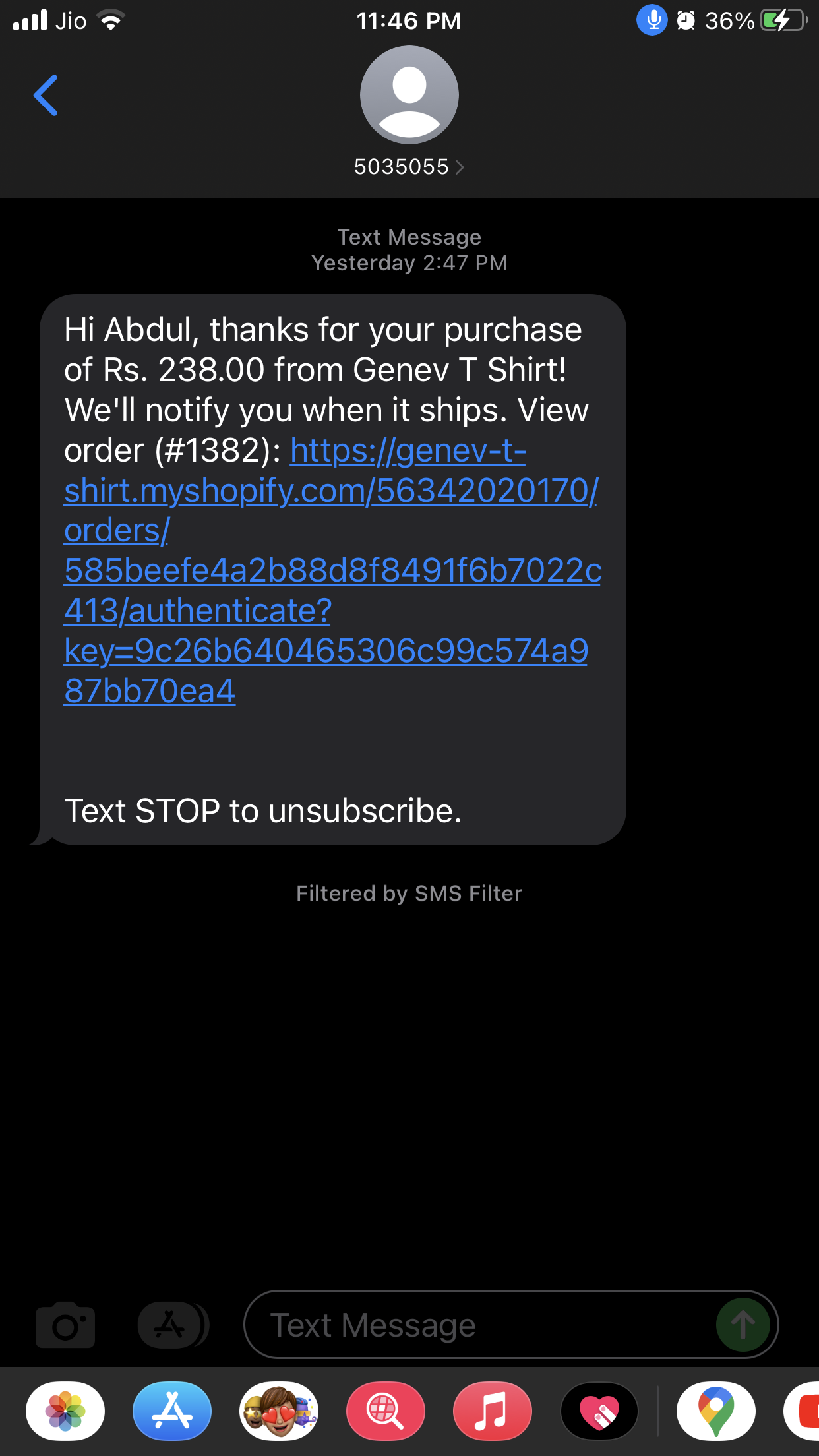
Task: Open the camera to attach a photo
Action: click(x=65, y=1325)
